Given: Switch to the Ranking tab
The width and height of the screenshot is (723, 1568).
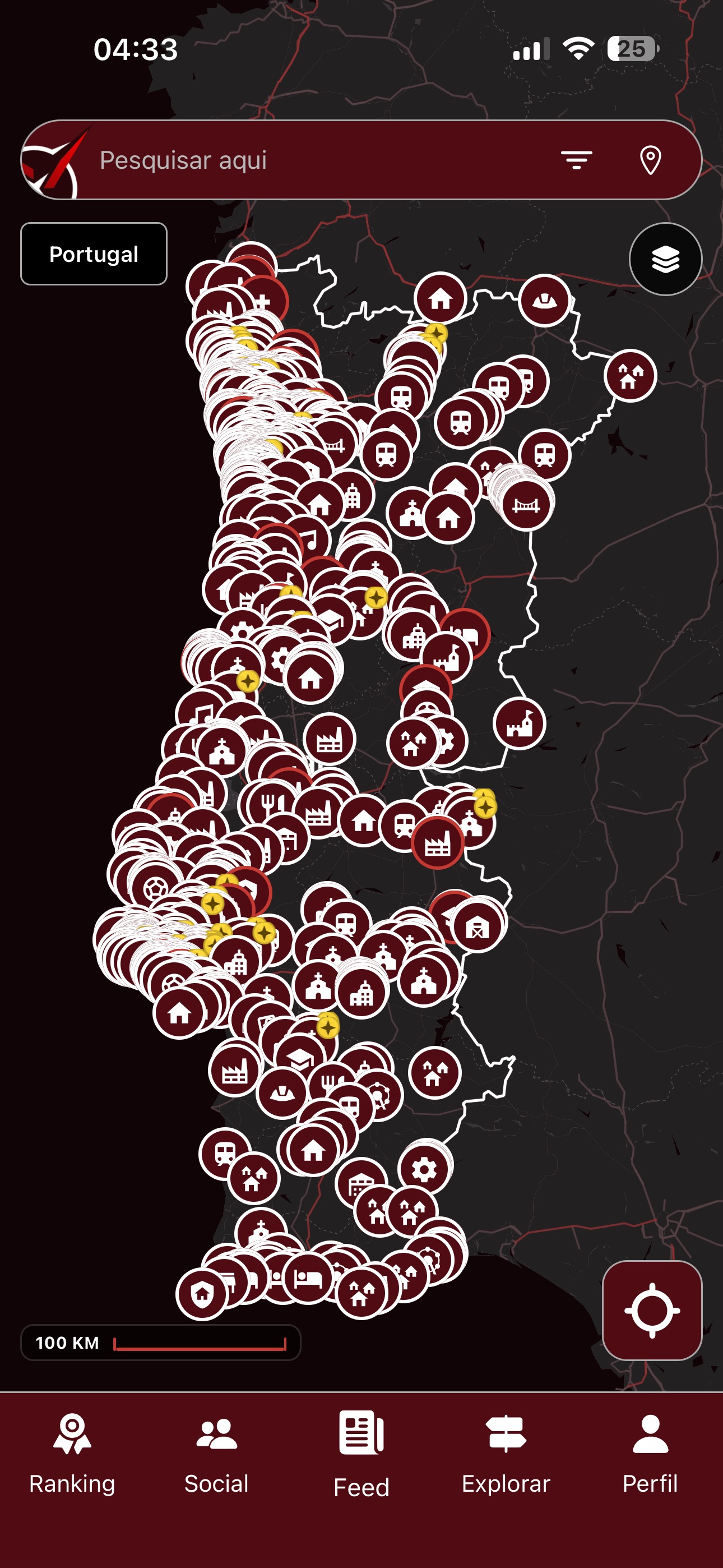Looking at the screenshot, I should click(72, 1454).
